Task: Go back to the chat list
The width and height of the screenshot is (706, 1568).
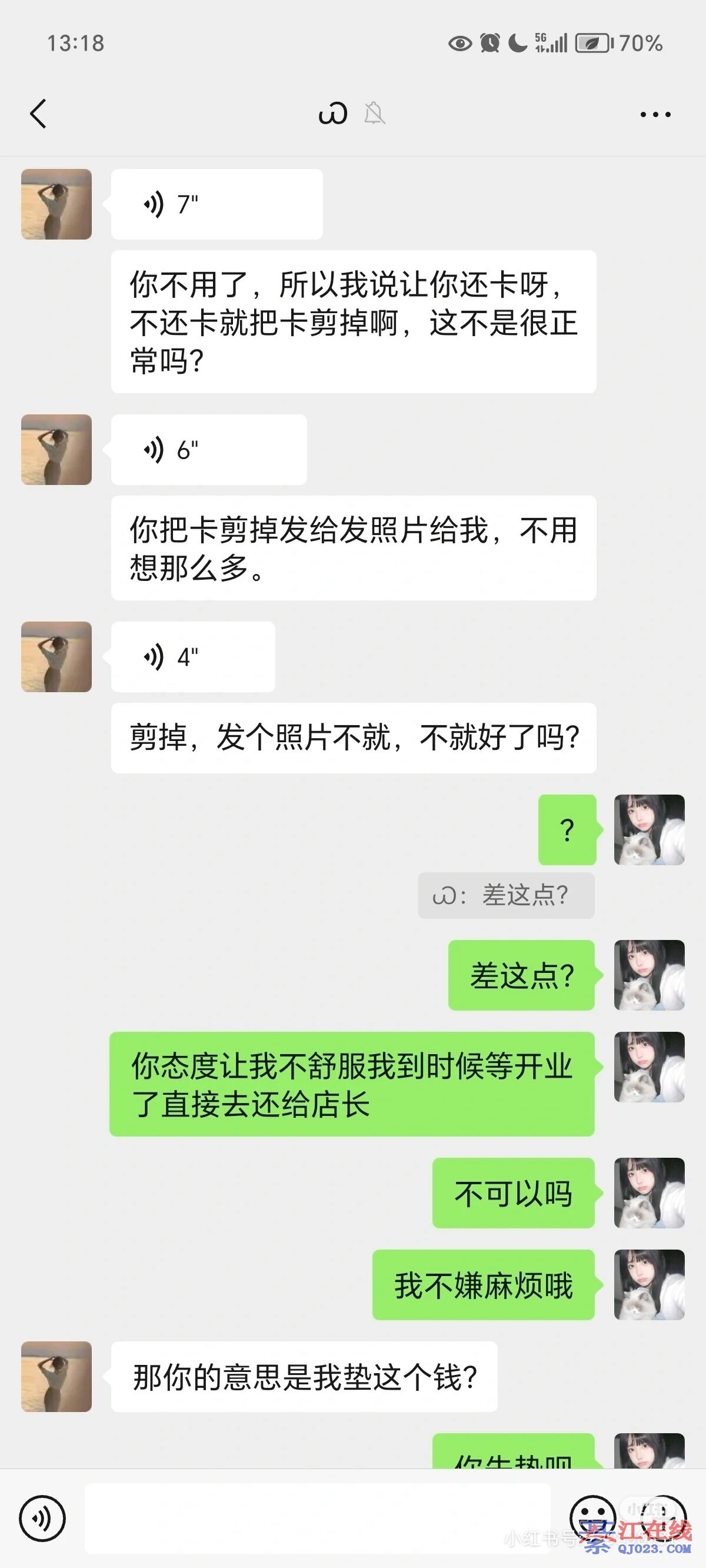Action: click(x=38, y=114)
